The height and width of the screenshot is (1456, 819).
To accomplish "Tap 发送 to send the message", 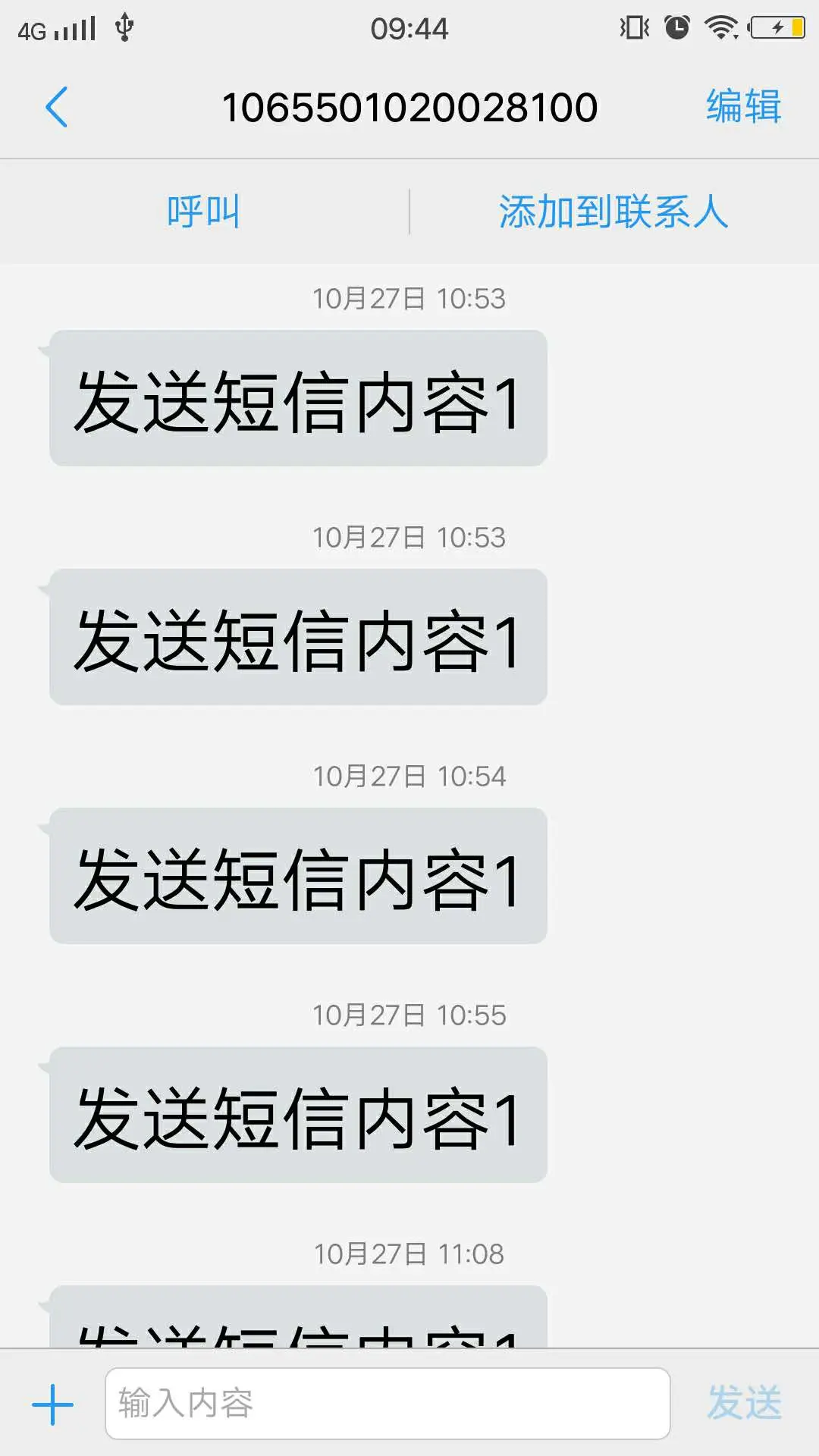I will (x=746, y=1401).
